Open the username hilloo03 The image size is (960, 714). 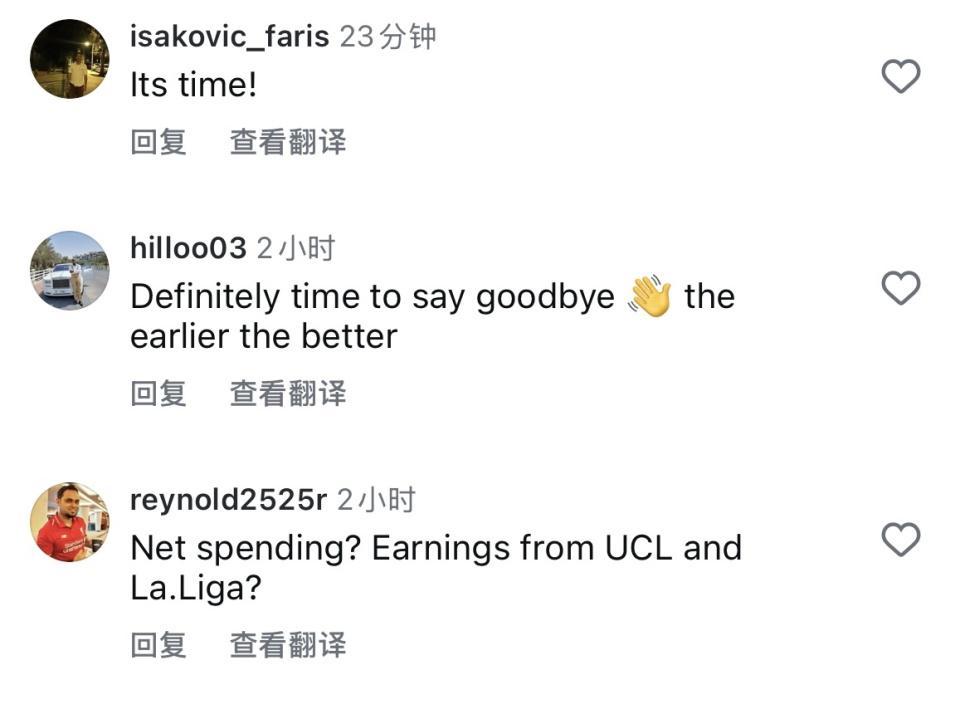click(x=188, y=249)
